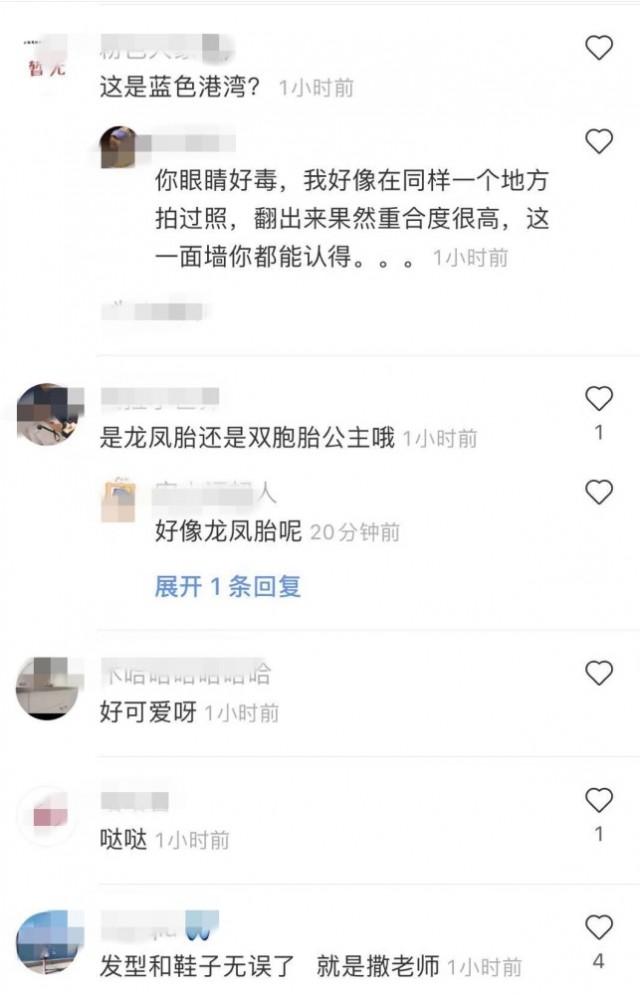Expand 展开 1 条回复
Image resolution: width=640 pixels, height=995 pixels.
pos(228,587)
